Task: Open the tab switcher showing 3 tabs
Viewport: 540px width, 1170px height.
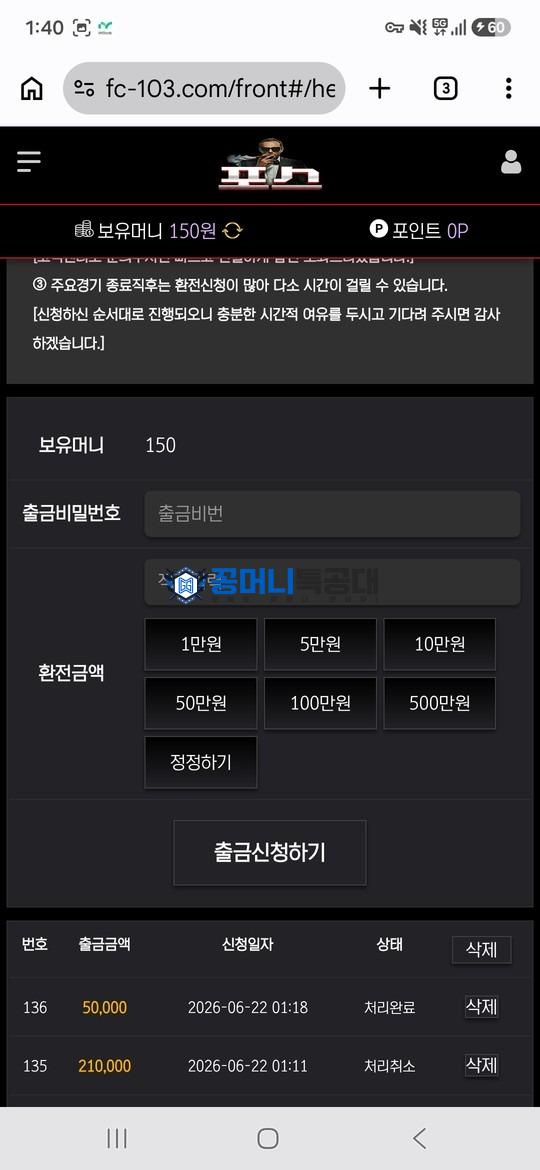Action: click(x=445, y=89)
